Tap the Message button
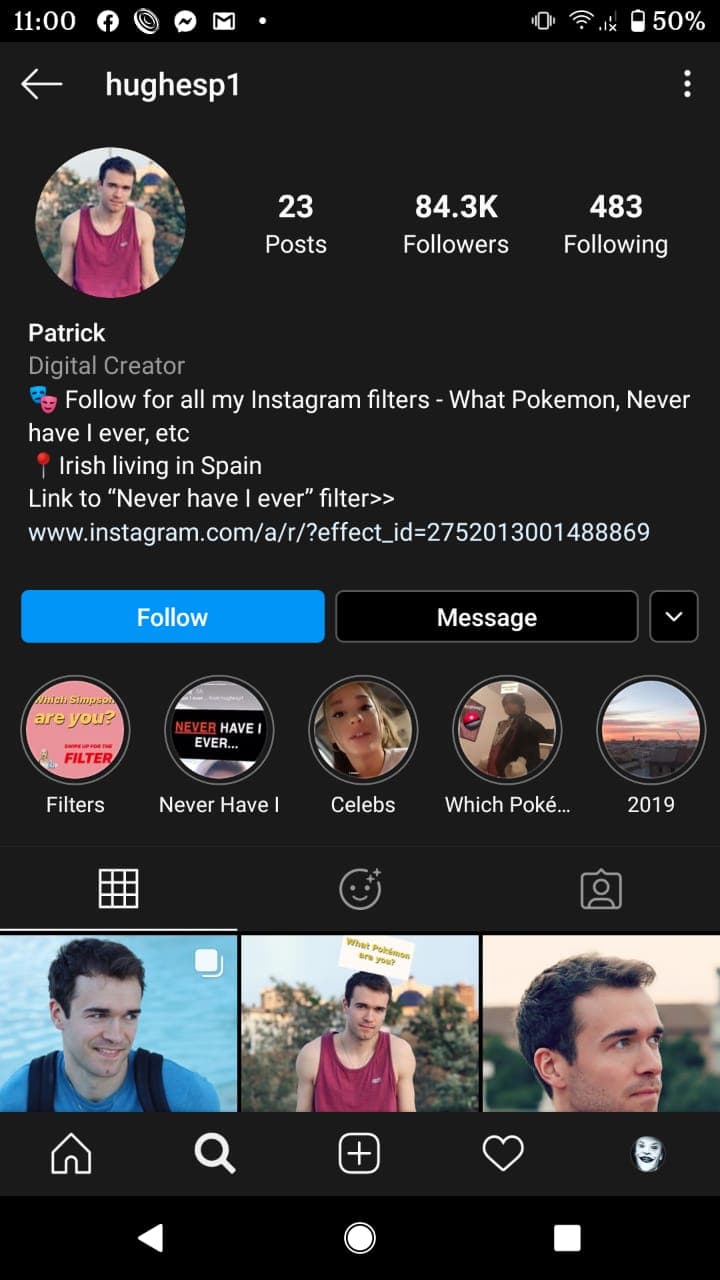720x1280 pixels. pos(487,616)
